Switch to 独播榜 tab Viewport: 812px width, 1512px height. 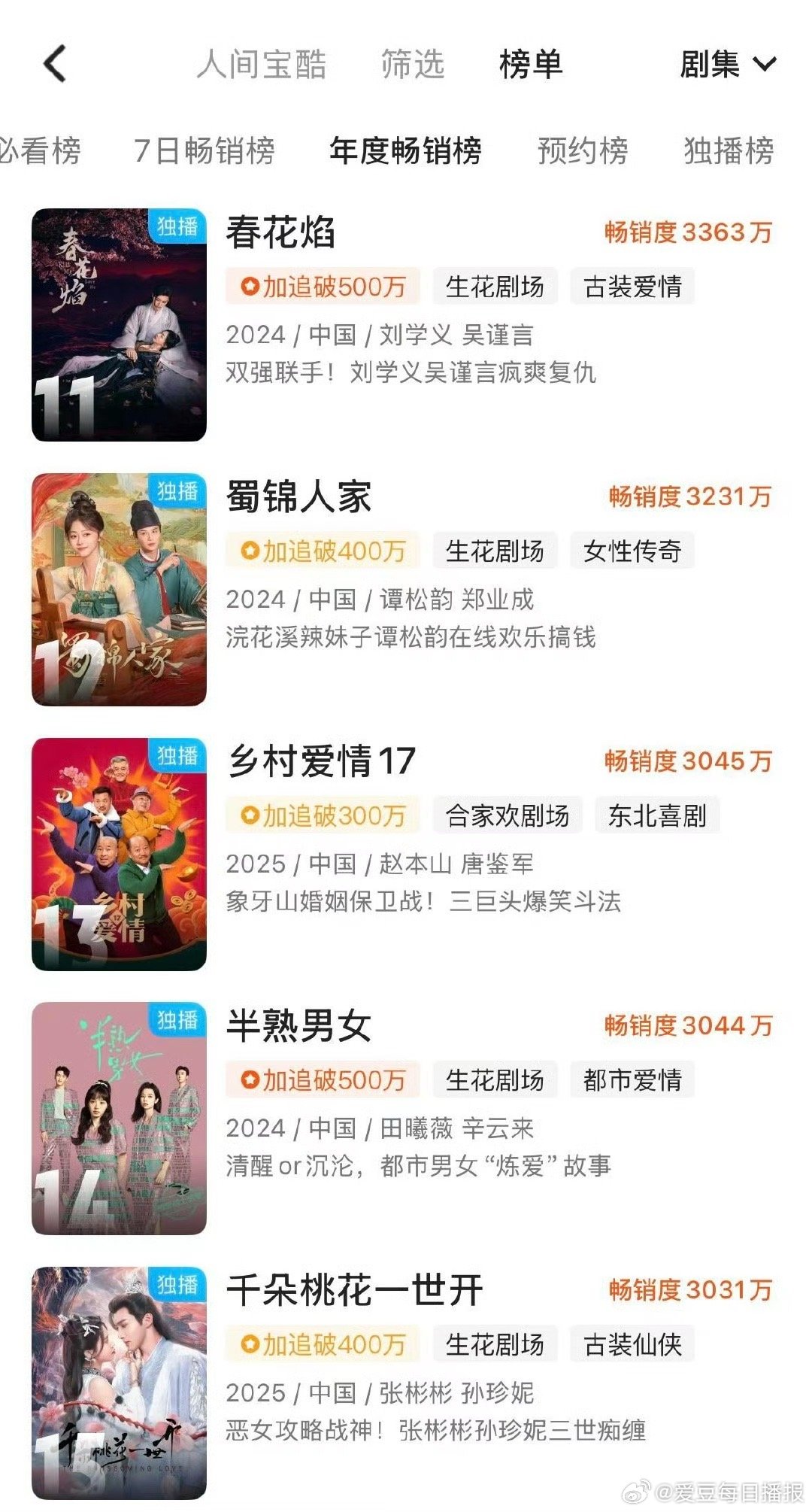point(729,150)
